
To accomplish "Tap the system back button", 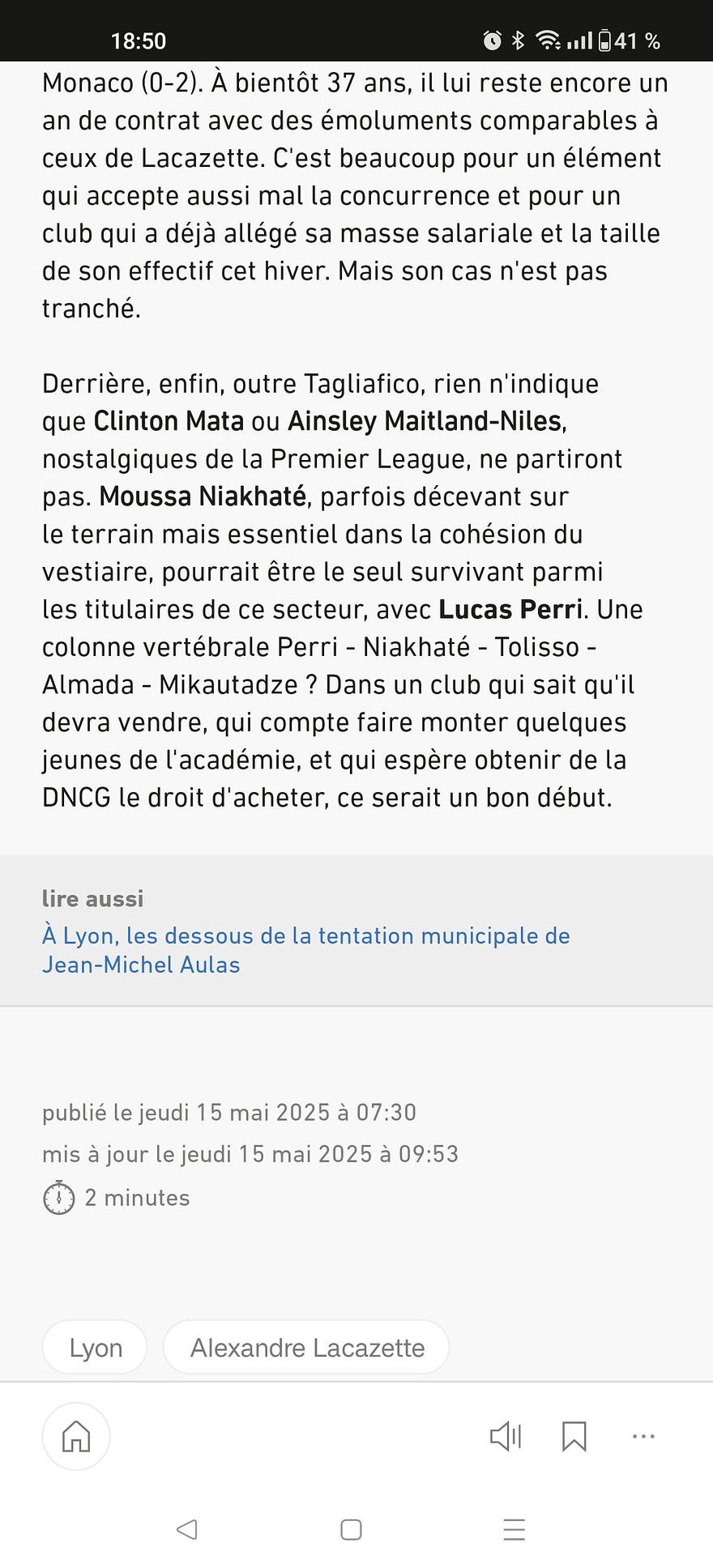I will [187, 1529].
